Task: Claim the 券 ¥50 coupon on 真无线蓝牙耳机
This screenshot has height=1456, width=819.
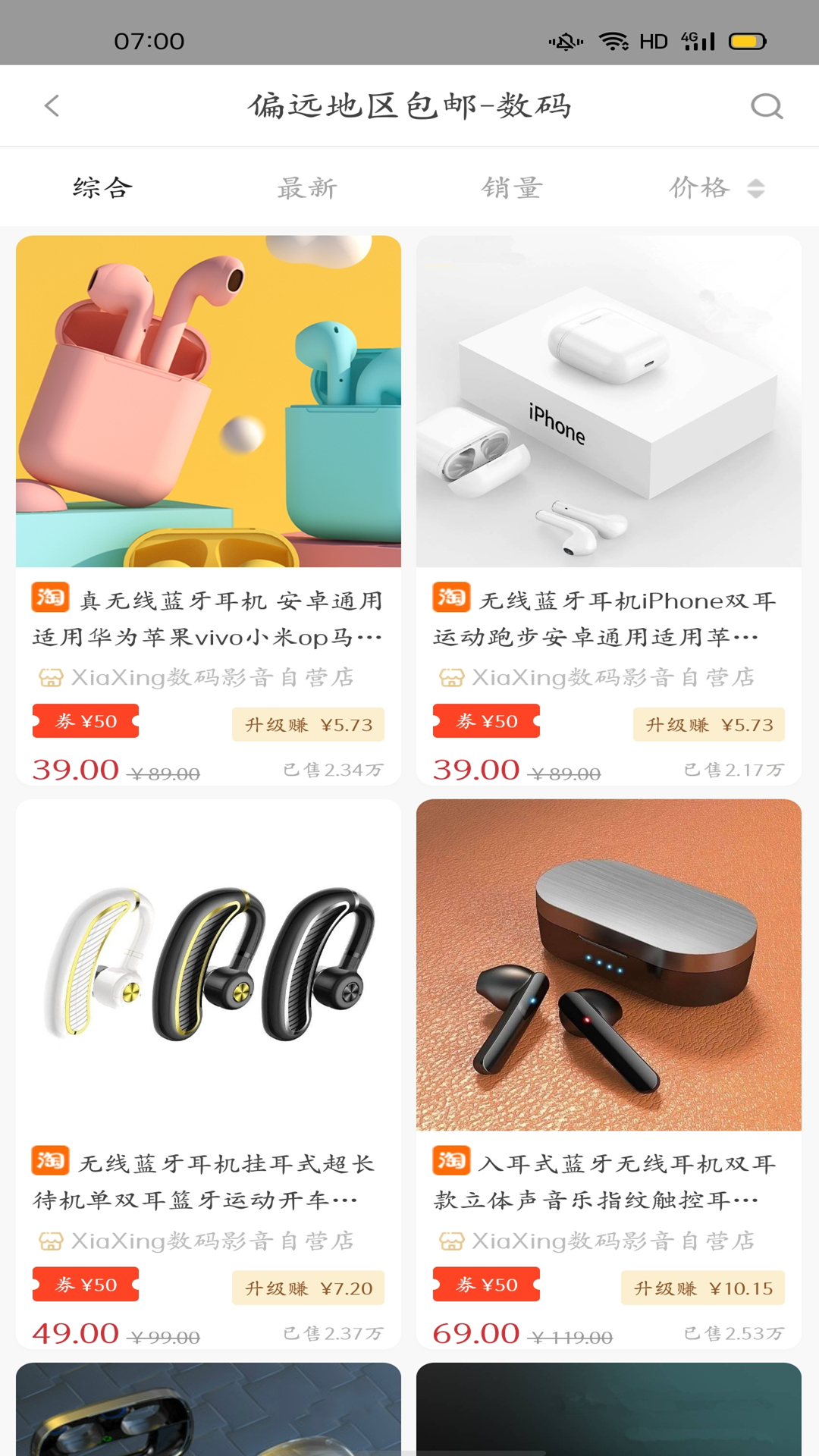Action: pos(86,721)
